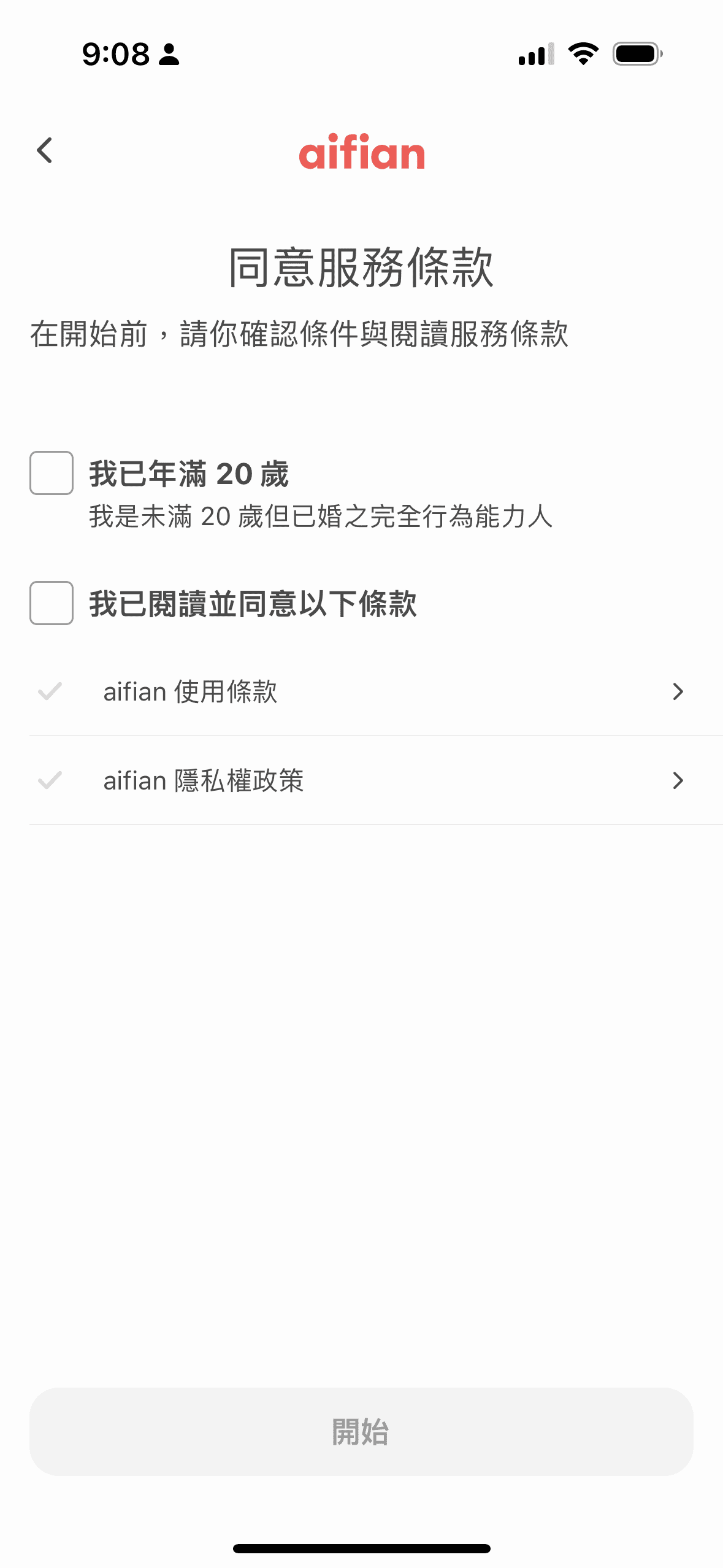Open terms details via right-facing chevron

[x=677, y=691]
